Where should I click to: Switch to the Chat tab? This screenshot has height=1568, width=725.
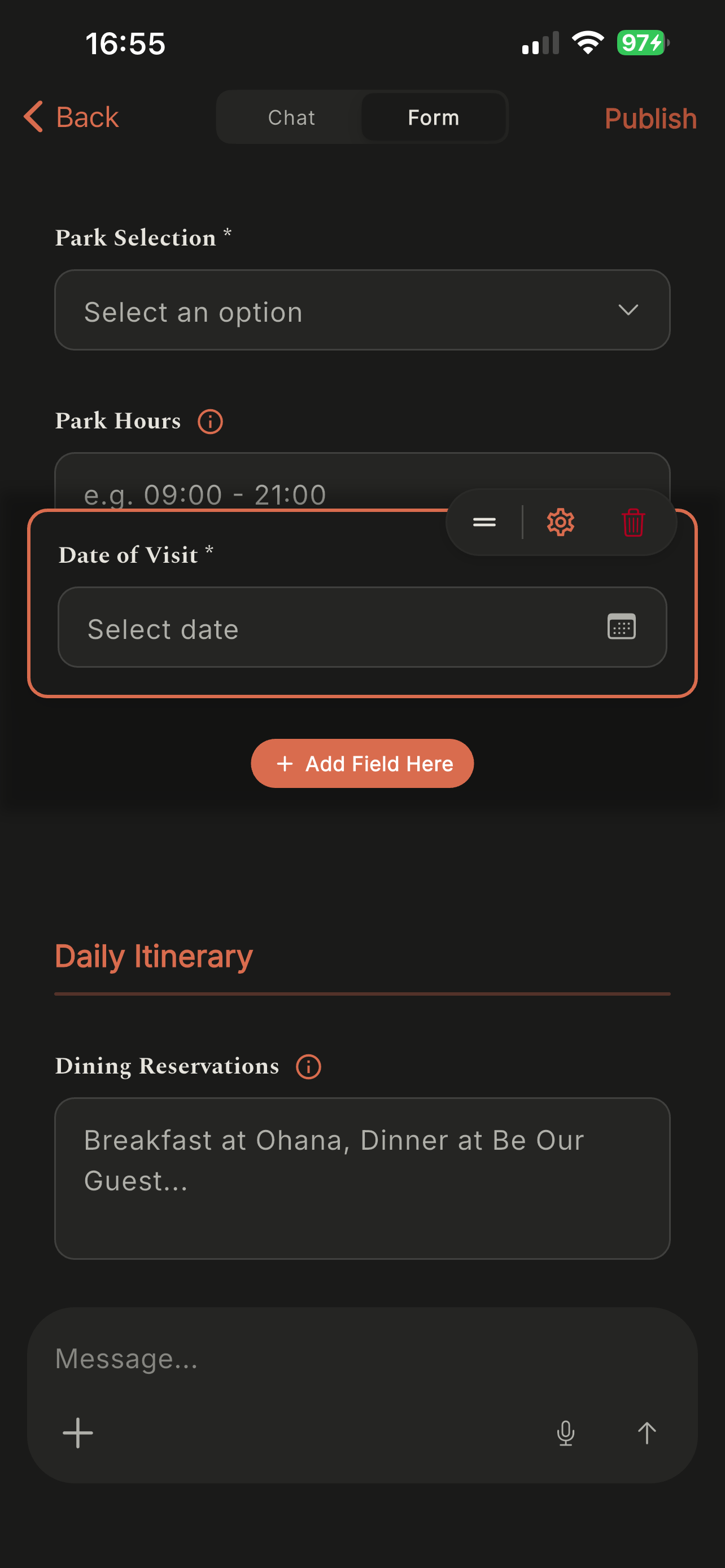291,117
